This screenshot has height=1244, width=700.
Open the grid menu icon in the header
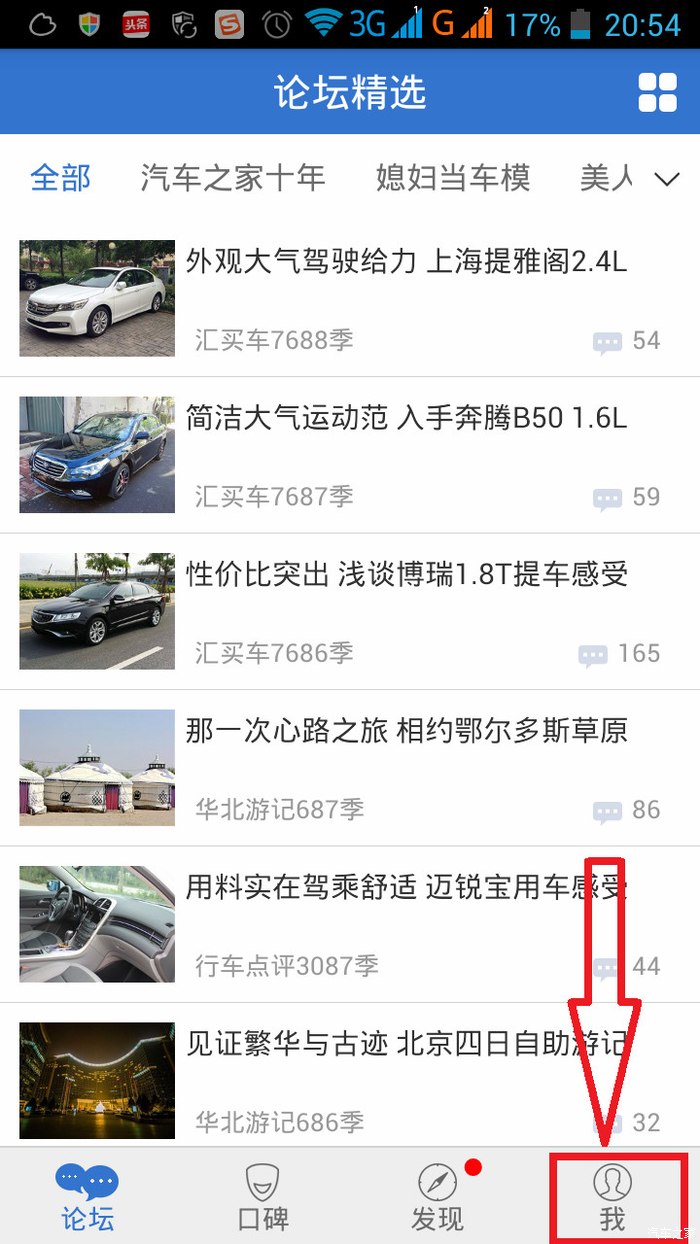point(658,92)
